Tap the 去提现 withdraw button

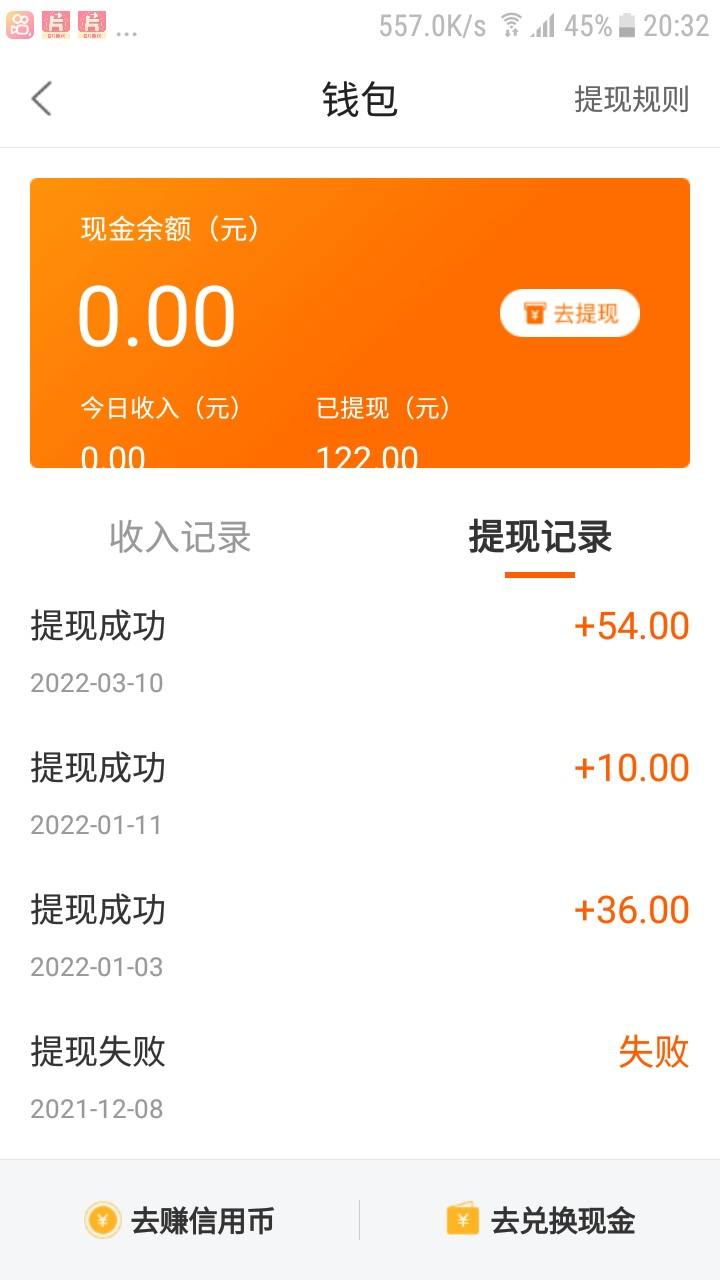[570, 314]
